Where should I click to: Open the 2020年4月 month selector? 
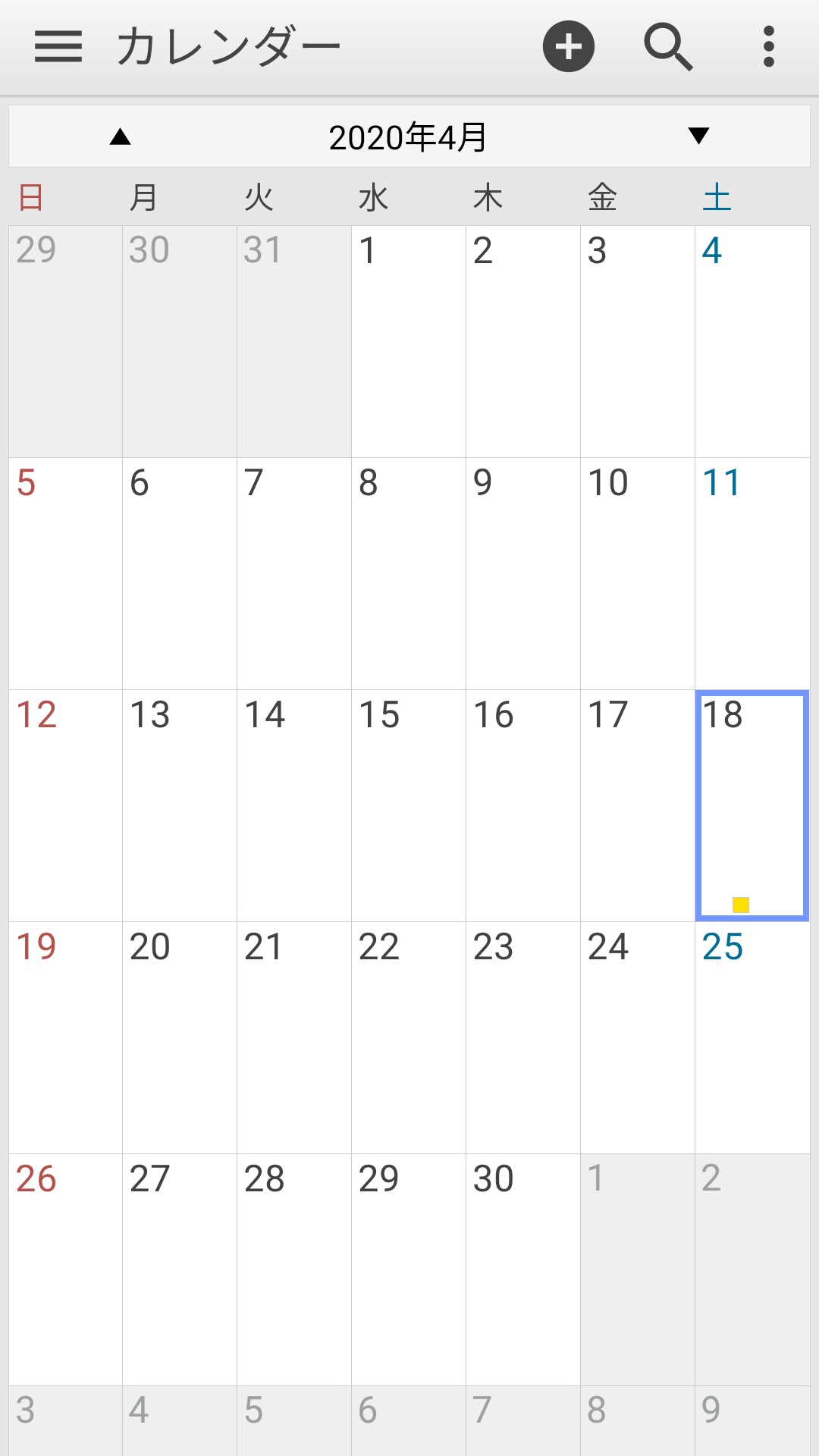[x=409, y=136]
